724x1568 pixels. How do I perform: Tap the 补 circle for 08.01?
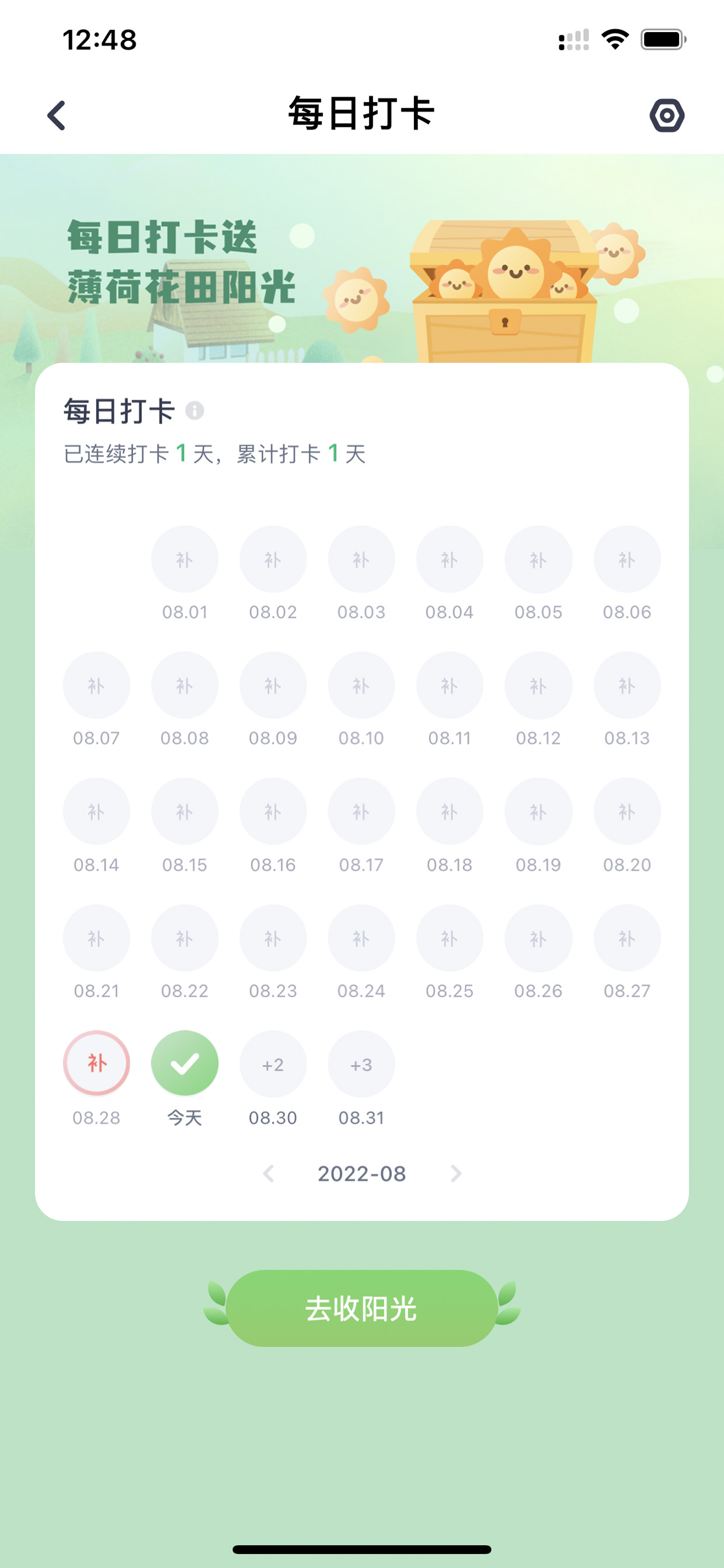pyautogui.click(x=185, y=558)
